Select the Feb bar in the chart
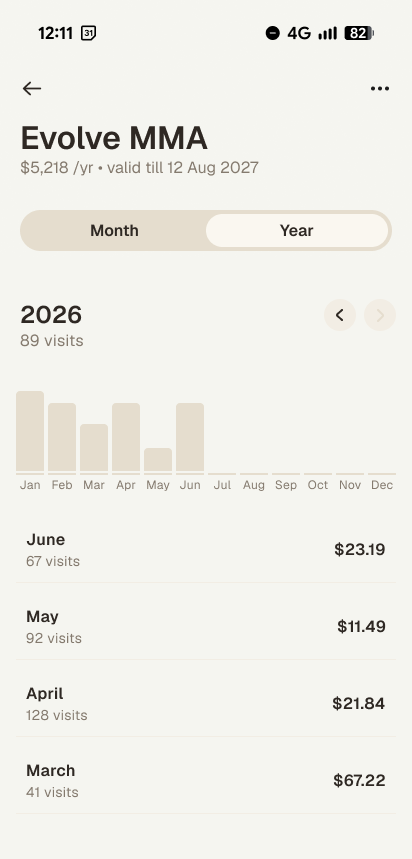Image resolution: width=412 pixels, height=859 pixels. [x=62, y=438]
